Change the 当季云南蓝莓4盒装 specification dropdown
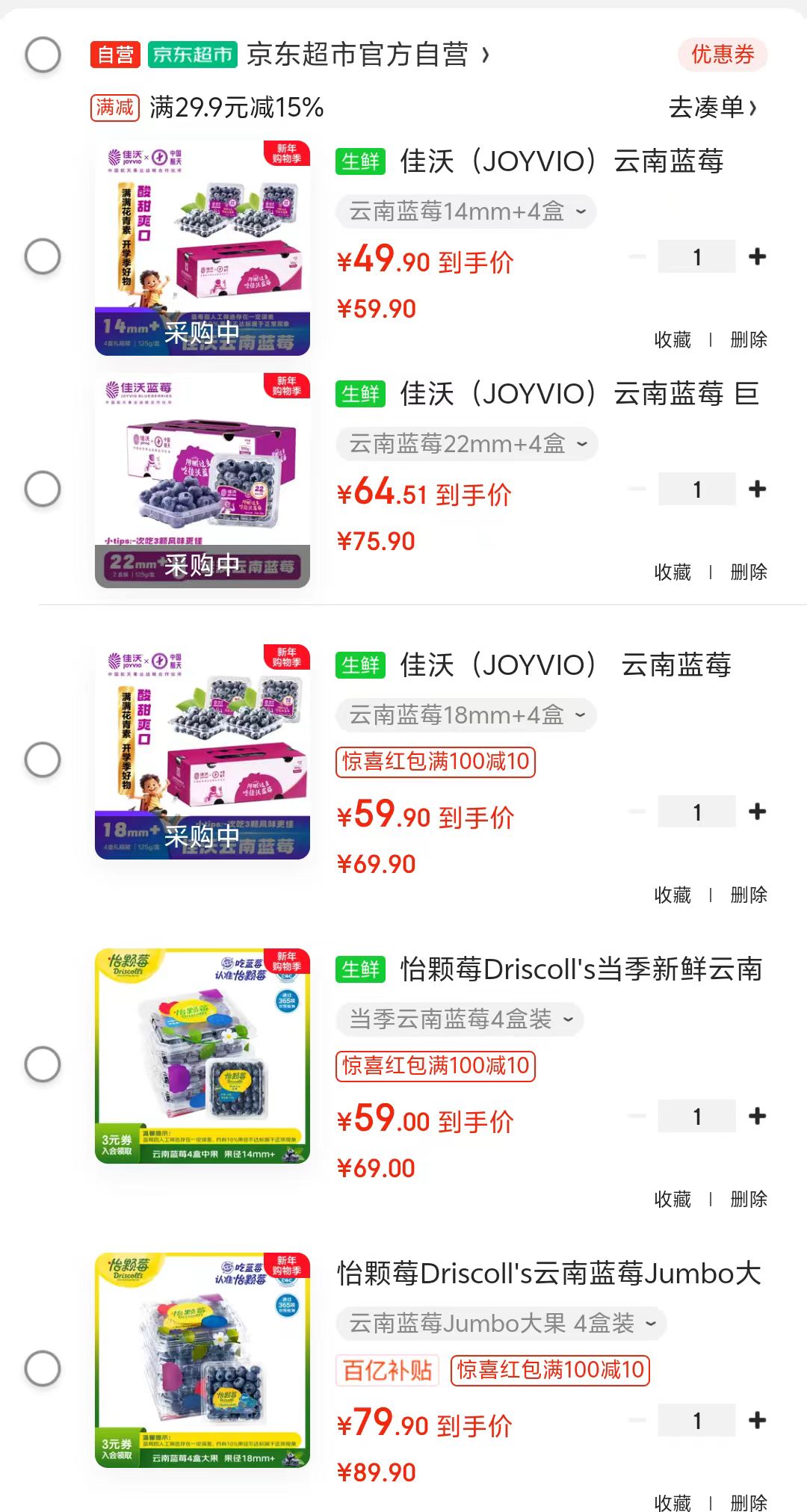This screenshot has width=807, height=1512. [460, 1019]
